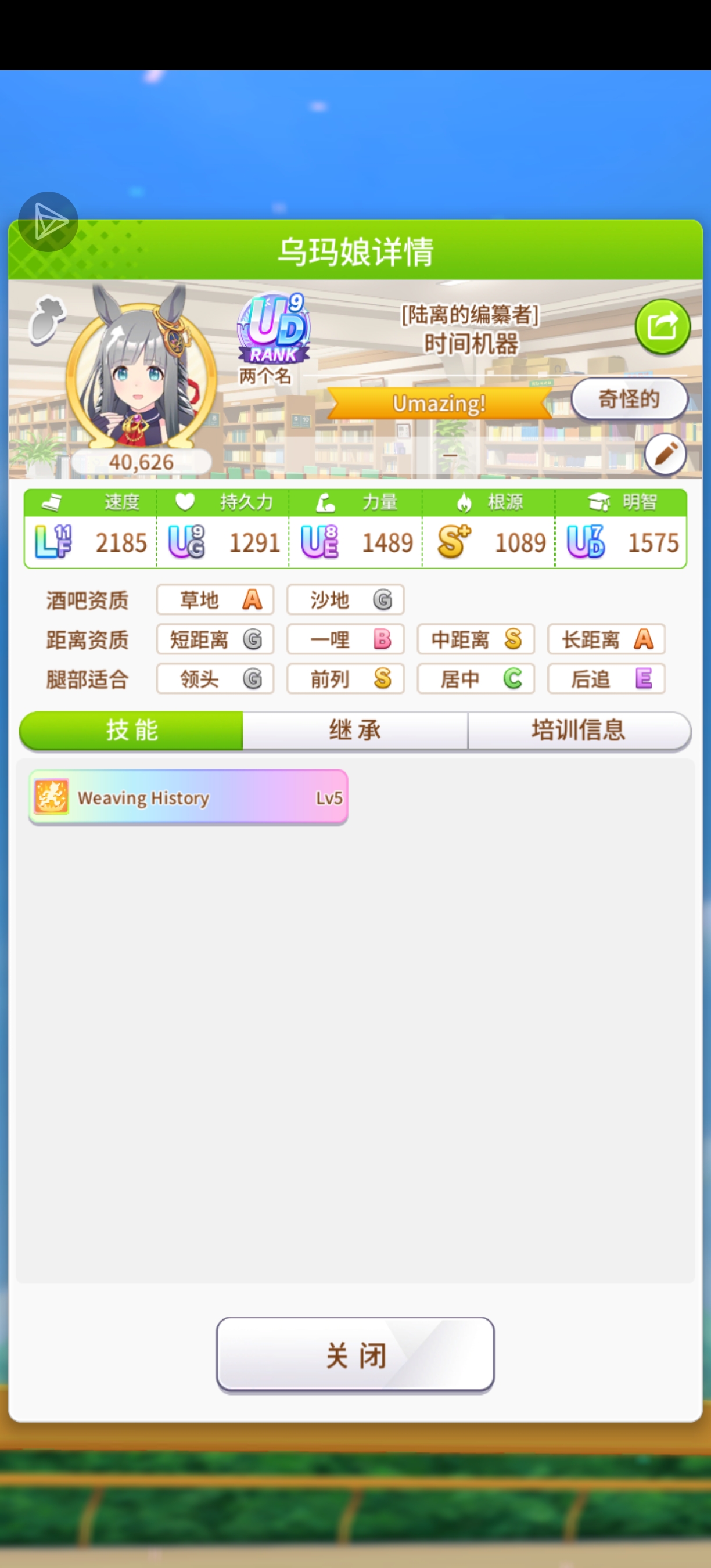Tap the pencil edit icon
This screenshot has width=711, height=1568.
[665, 454]
